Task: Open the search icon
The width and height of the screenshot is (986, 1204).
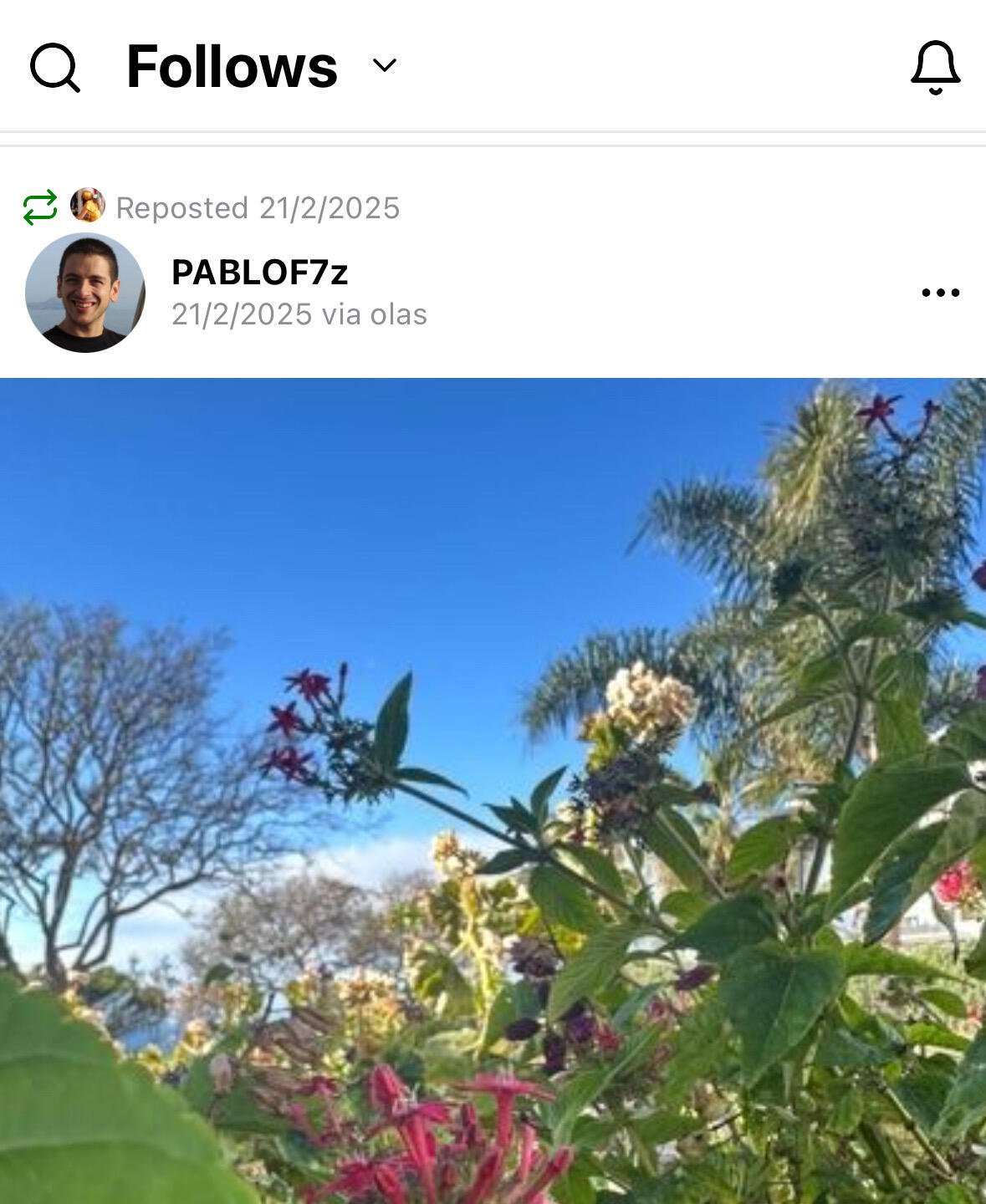Action: (x=55, y=67)
